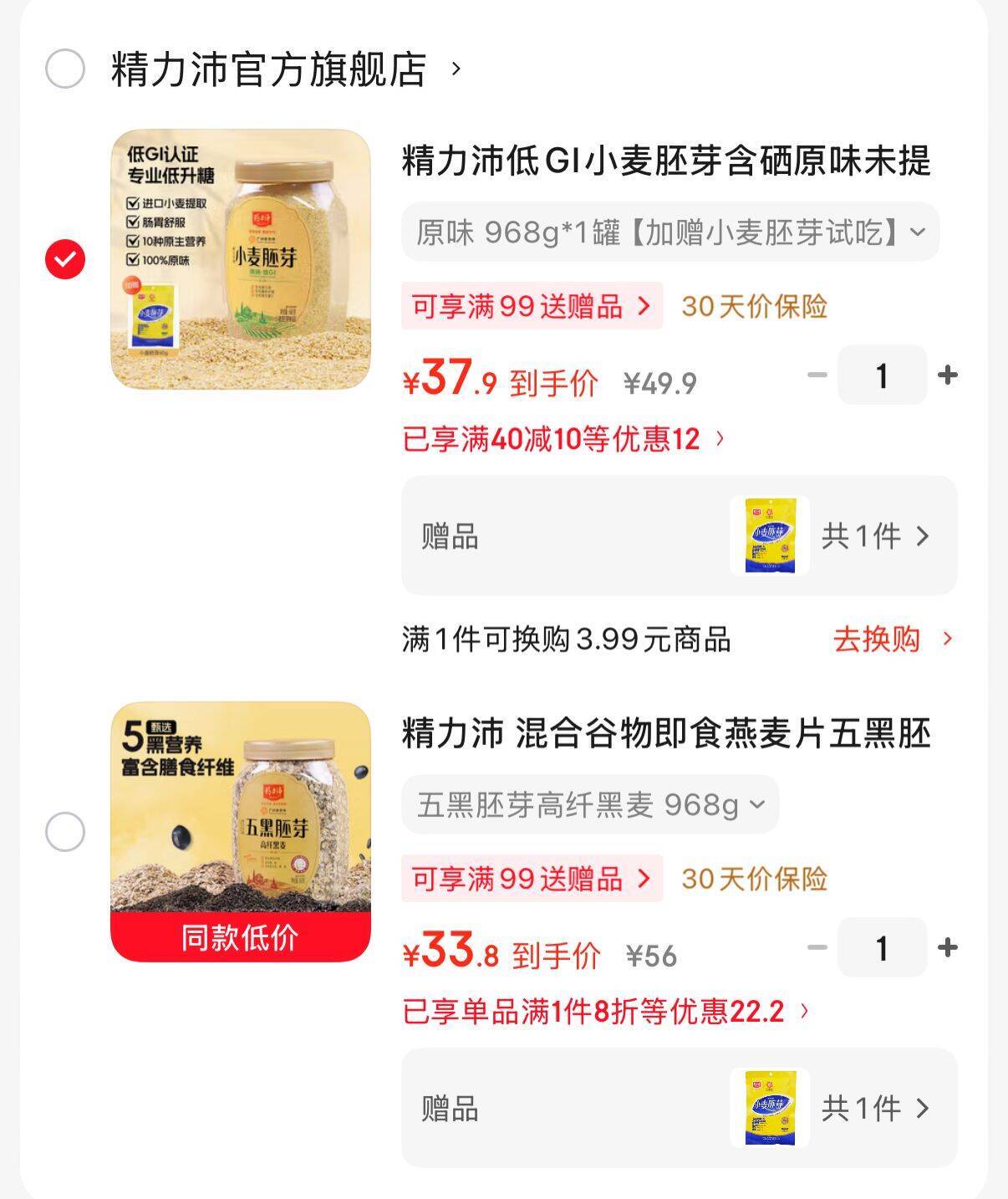Open the 赠品 gift row under 五黑胚芽
The image size is (1008, 1199).
(679, 1109)
